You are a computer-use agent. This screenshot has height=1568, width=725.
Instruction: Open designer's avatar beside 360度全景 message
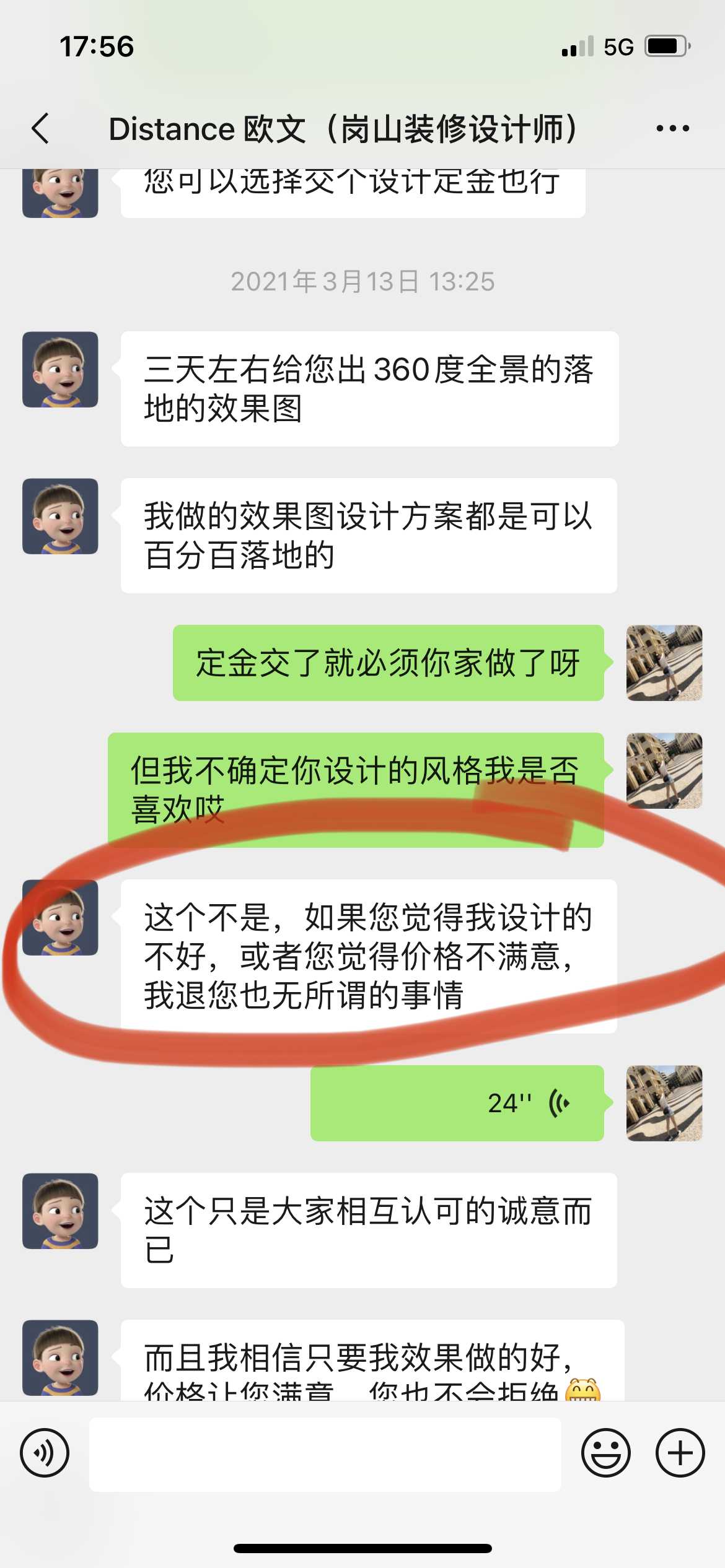point(60,370)
